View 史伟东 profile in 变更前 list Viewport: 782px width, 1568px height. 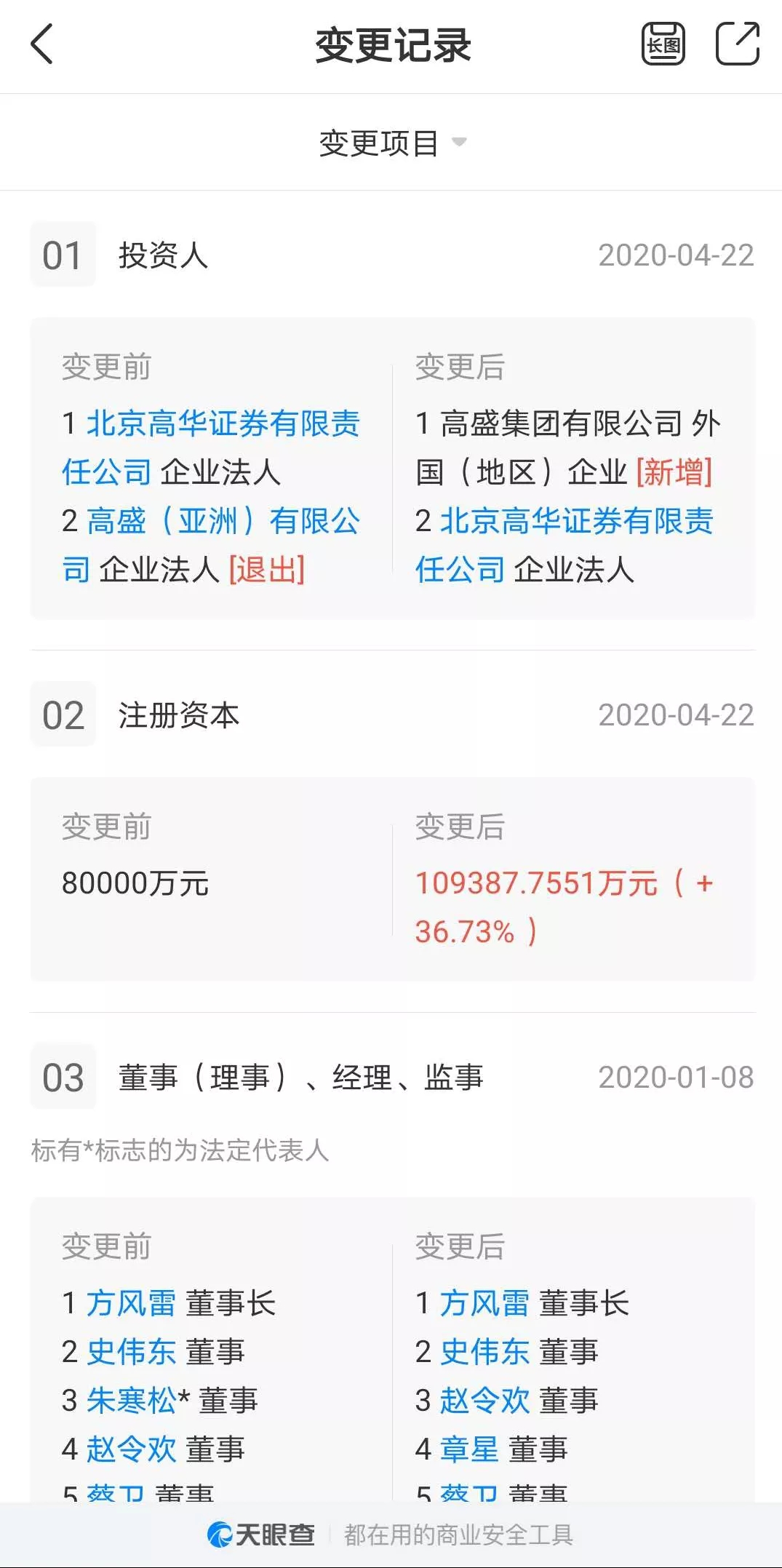pos(131,1352)
